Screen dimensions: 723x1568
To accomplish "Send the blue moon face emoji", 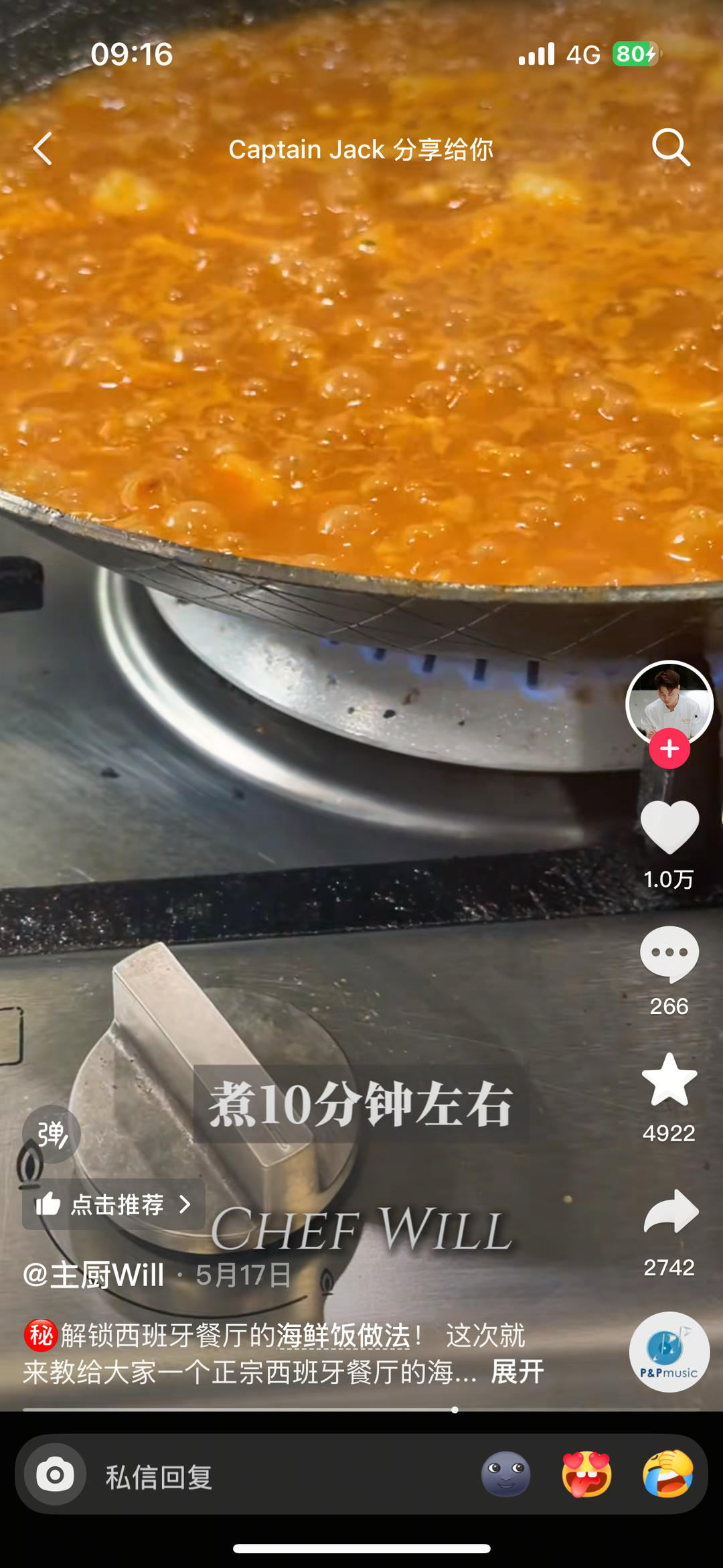I will click(505, 1474).
